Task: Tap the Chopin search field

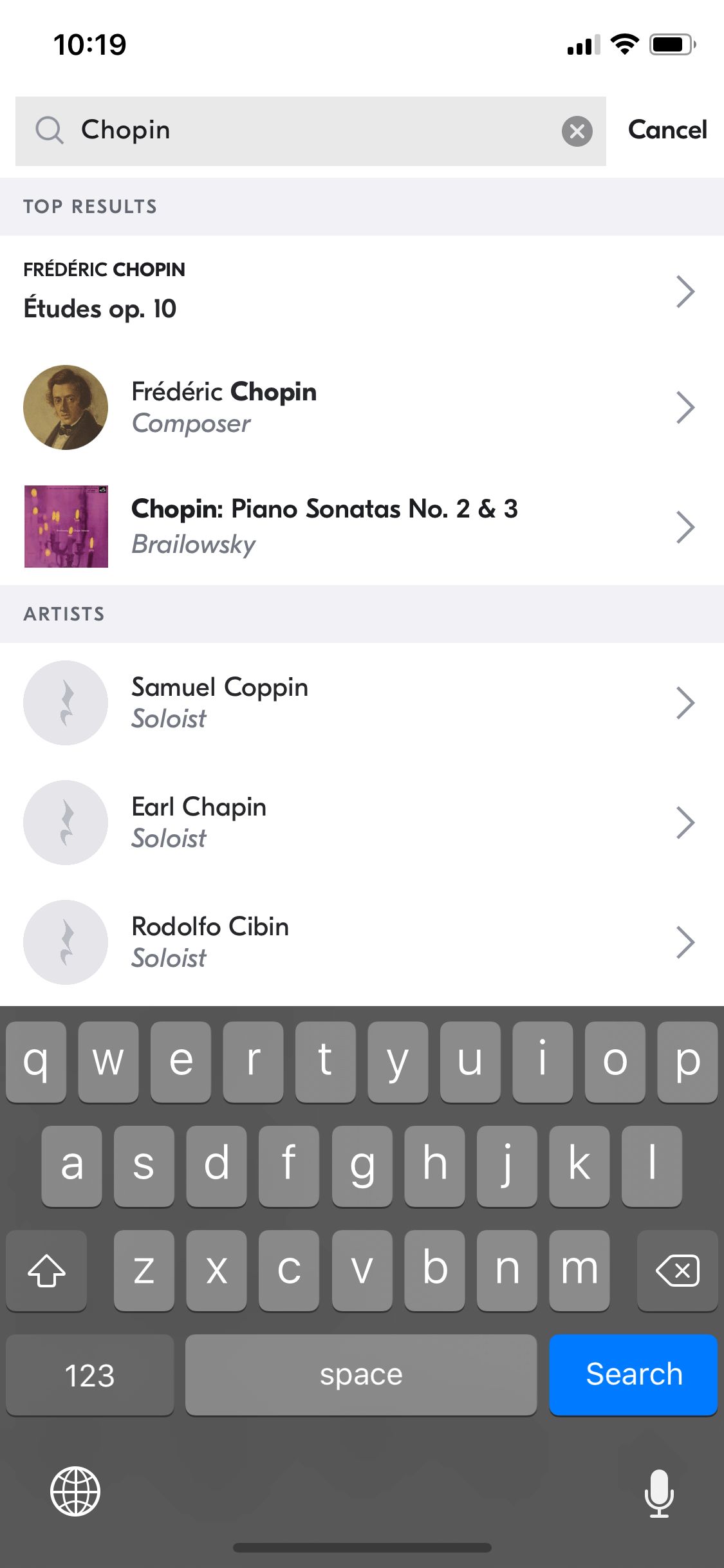Action: (x=311, y=131)
